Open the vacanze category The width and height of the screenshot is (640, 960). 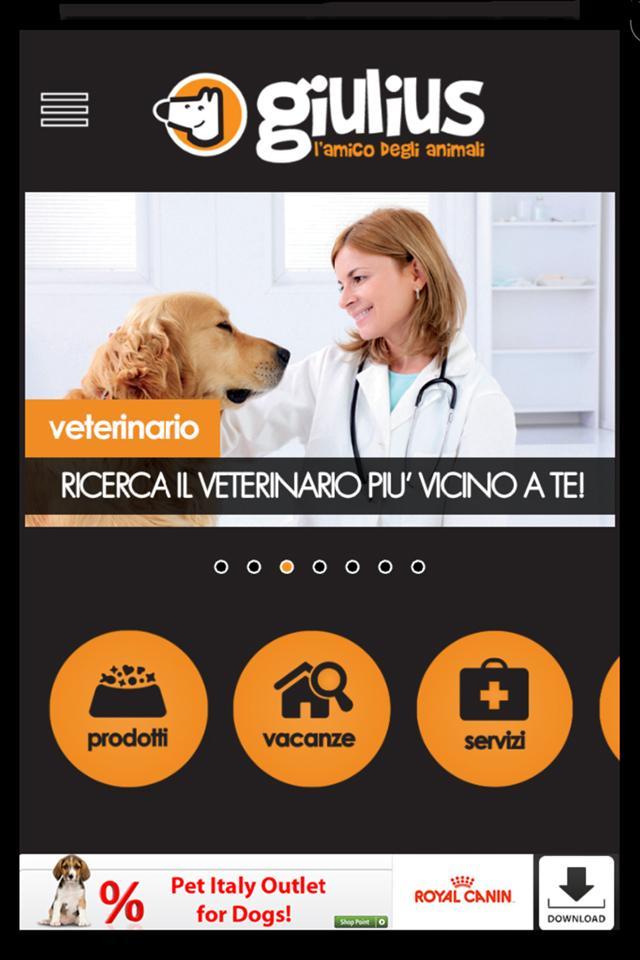[x=311, y=708]
